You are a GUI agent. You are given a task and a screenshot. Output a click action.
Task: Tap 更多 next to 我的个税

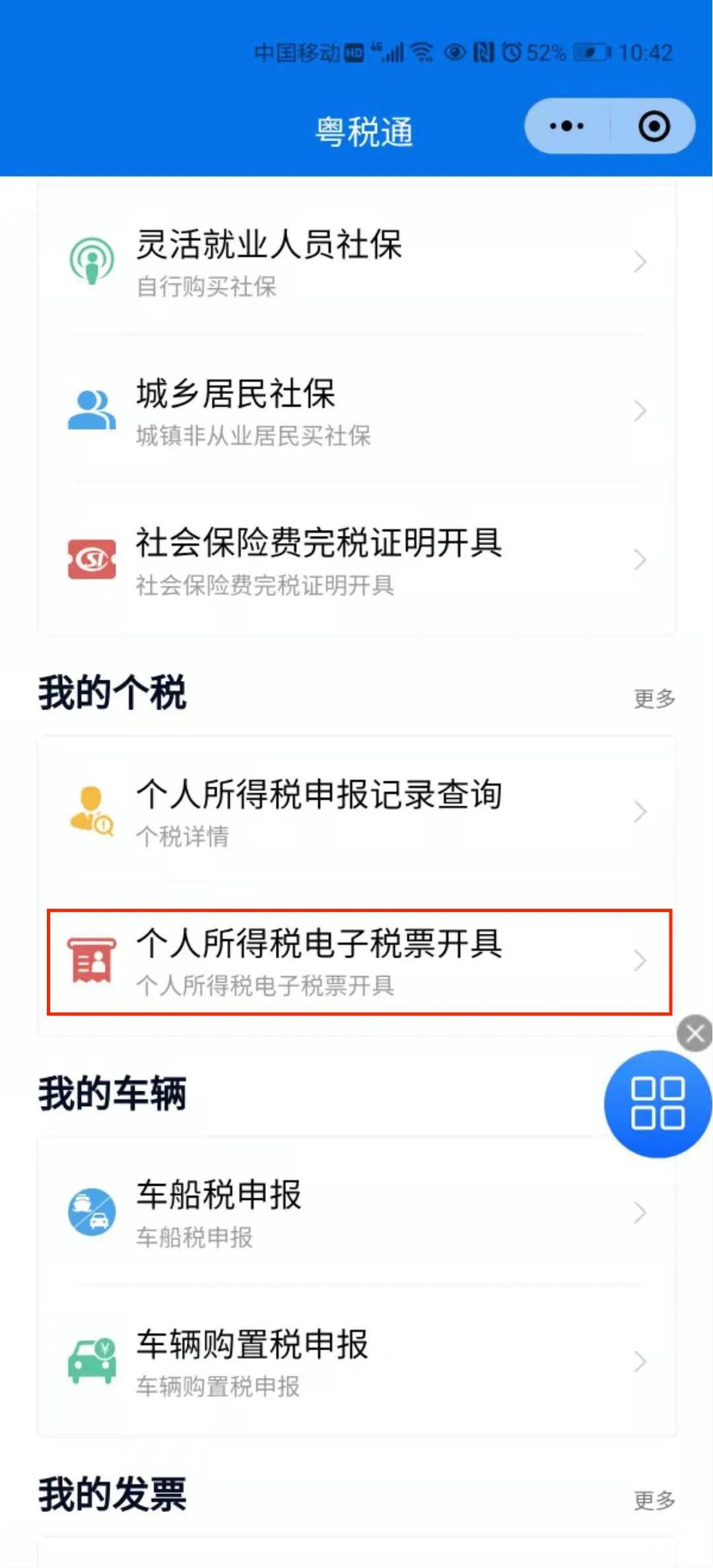[x=654, y=698]
